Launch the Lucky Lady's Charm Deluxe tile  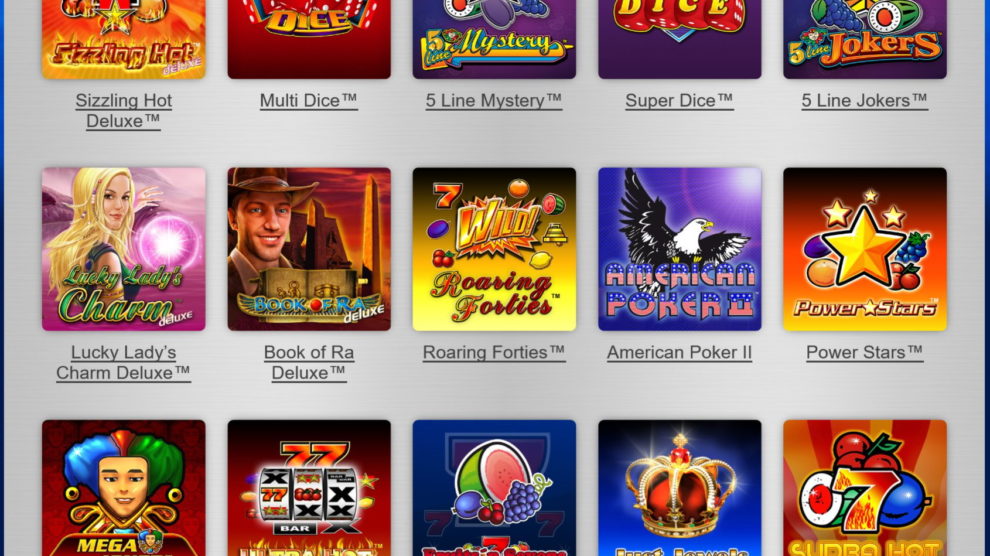124,249
